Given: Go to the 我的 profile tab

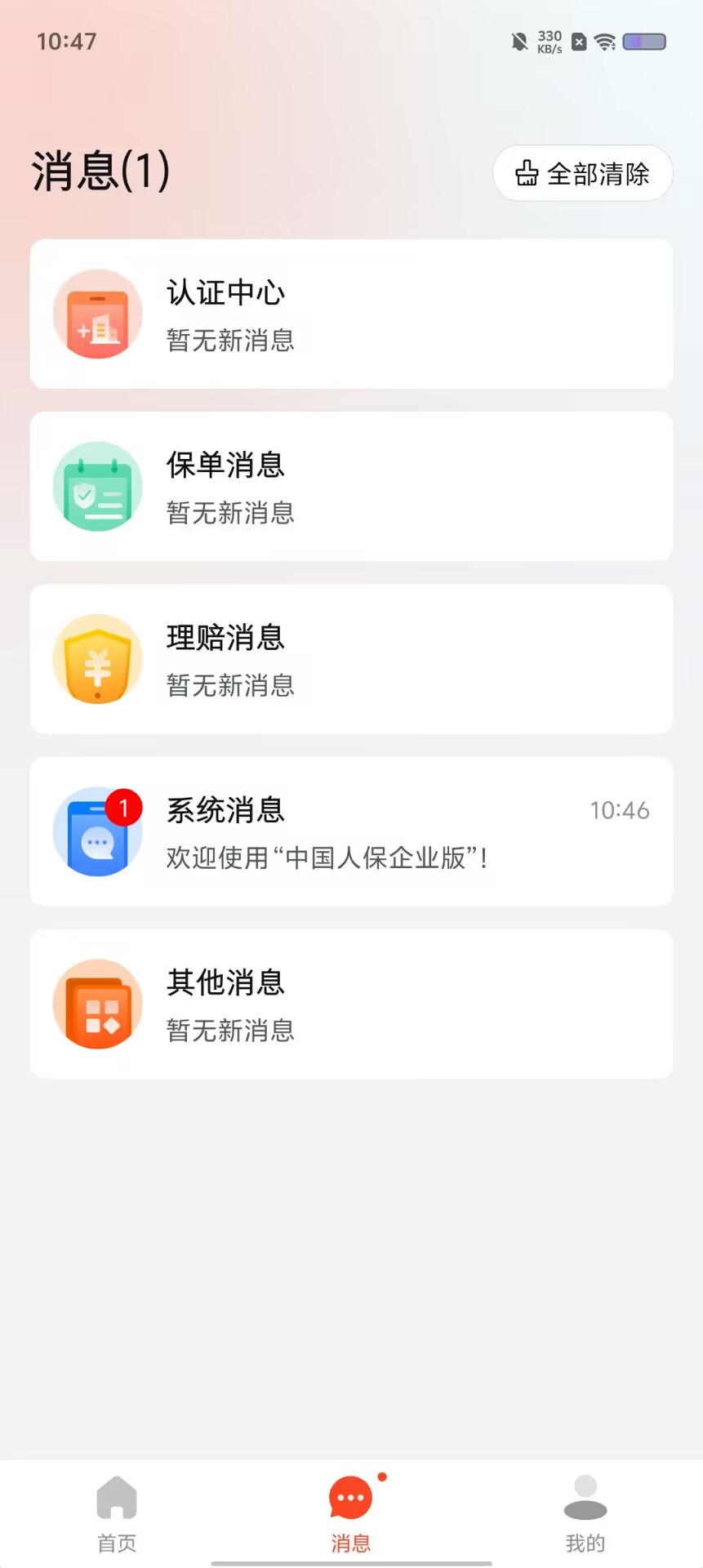Looking at the screenshot, I should pos(585,1514).
